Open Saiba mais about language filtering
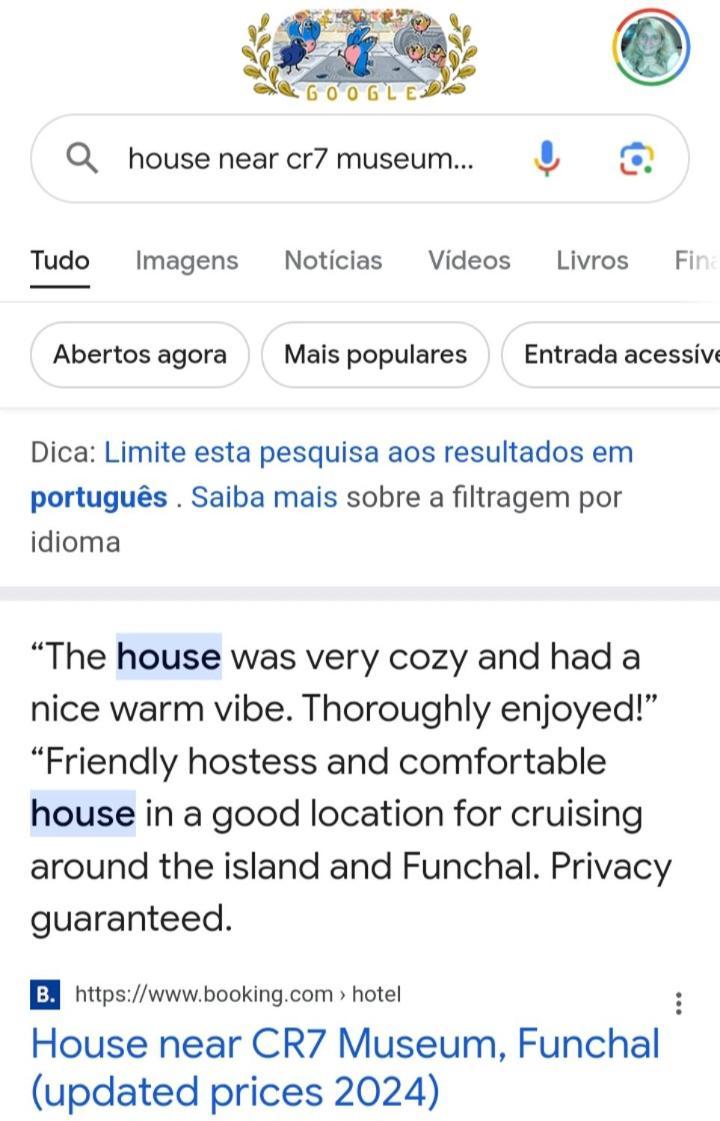This screenshot has width=720, height=1121. coord(263,497)
